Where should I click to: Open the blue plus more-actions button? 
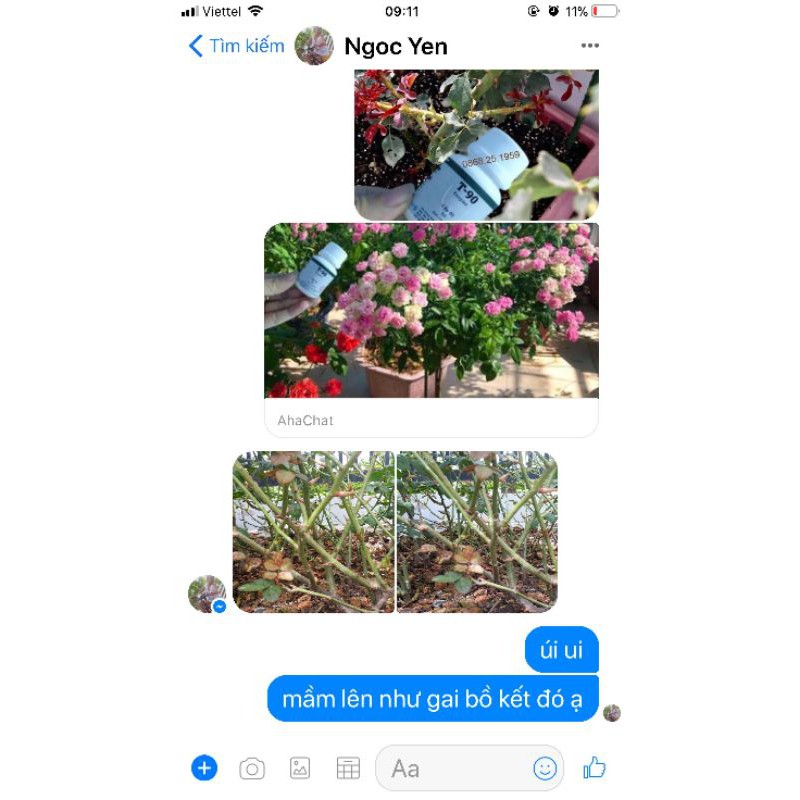pyautogui.click(x=204, y=768)
